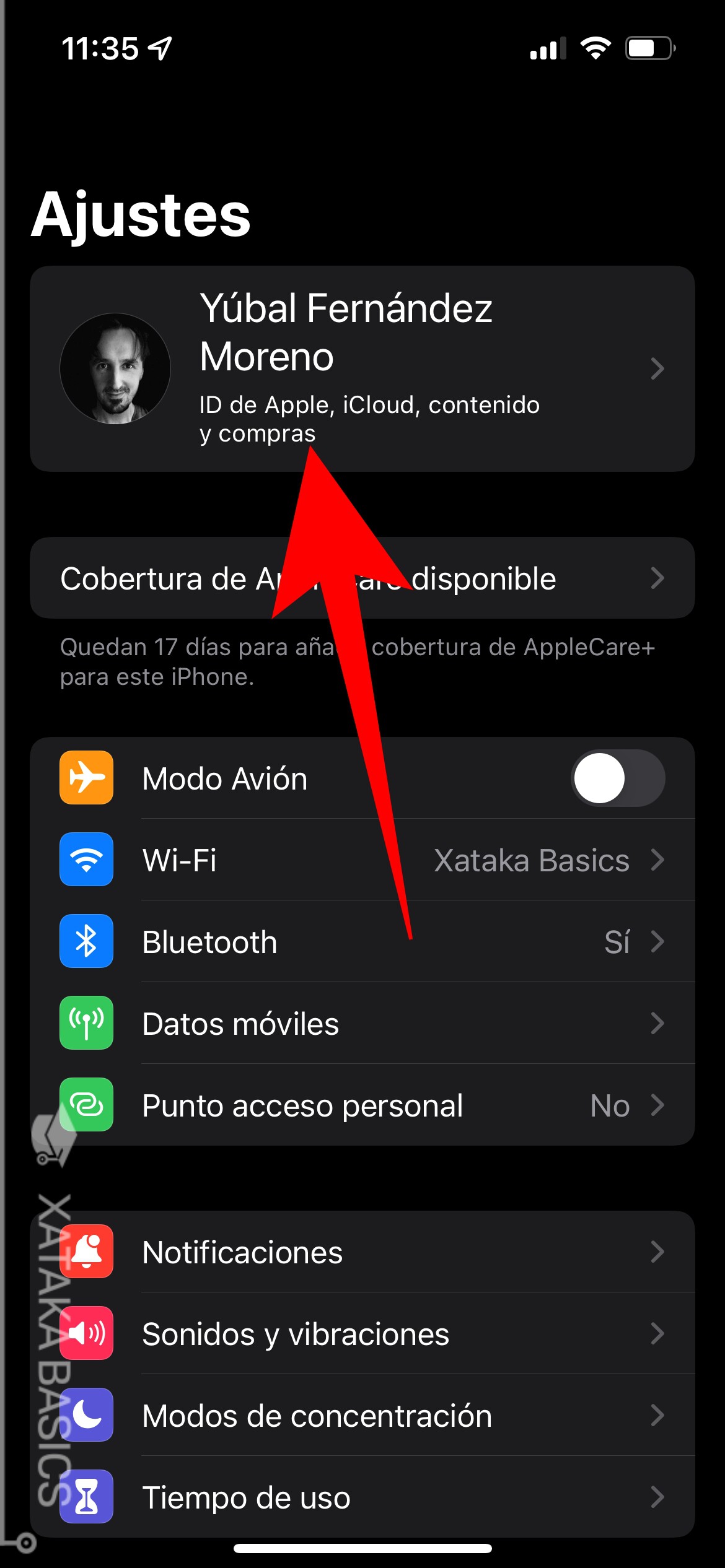Select the Bluetooth icon
Image resolution: width=725 pixels, height=1568 pixels.
(86, 942)
